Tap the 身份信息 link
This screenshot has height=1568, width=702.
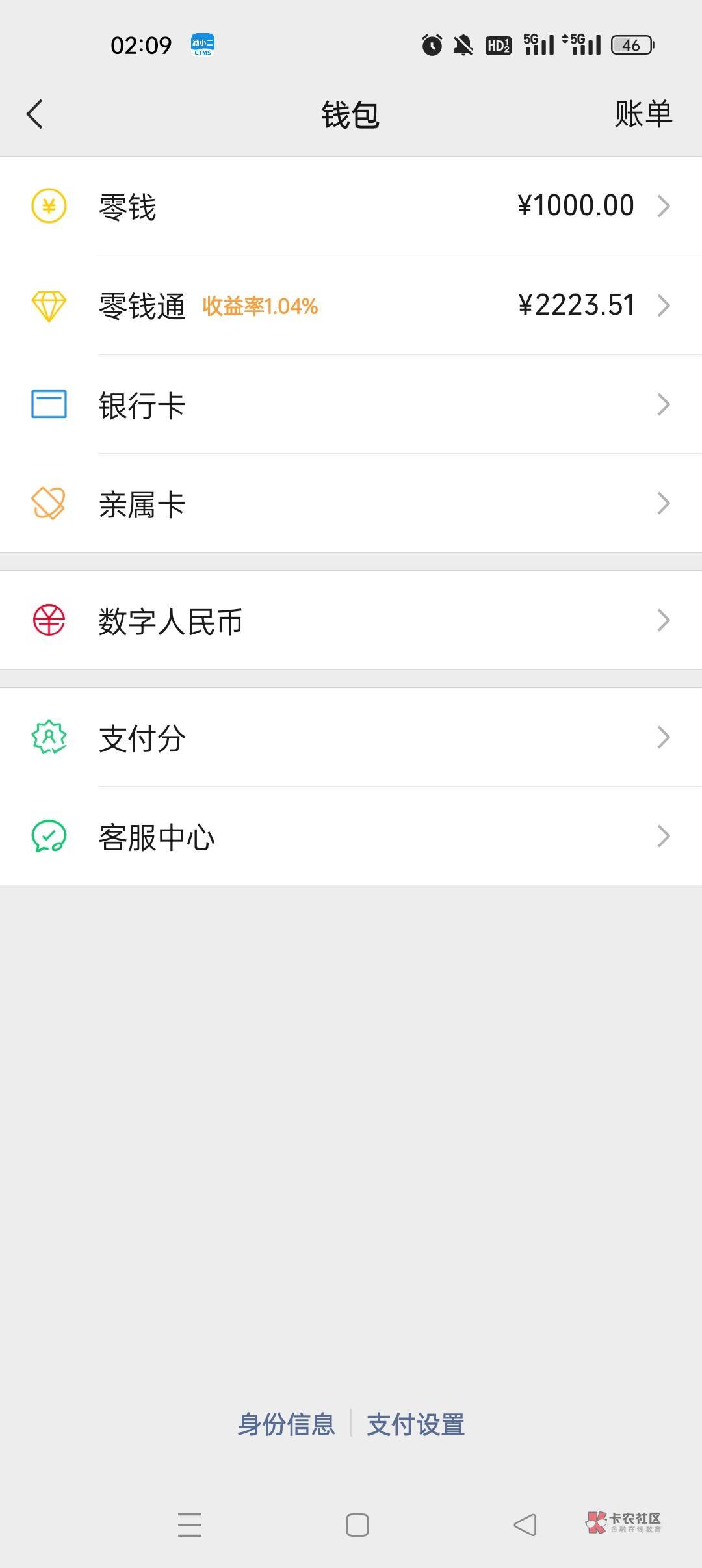(x=286, y=1424)
